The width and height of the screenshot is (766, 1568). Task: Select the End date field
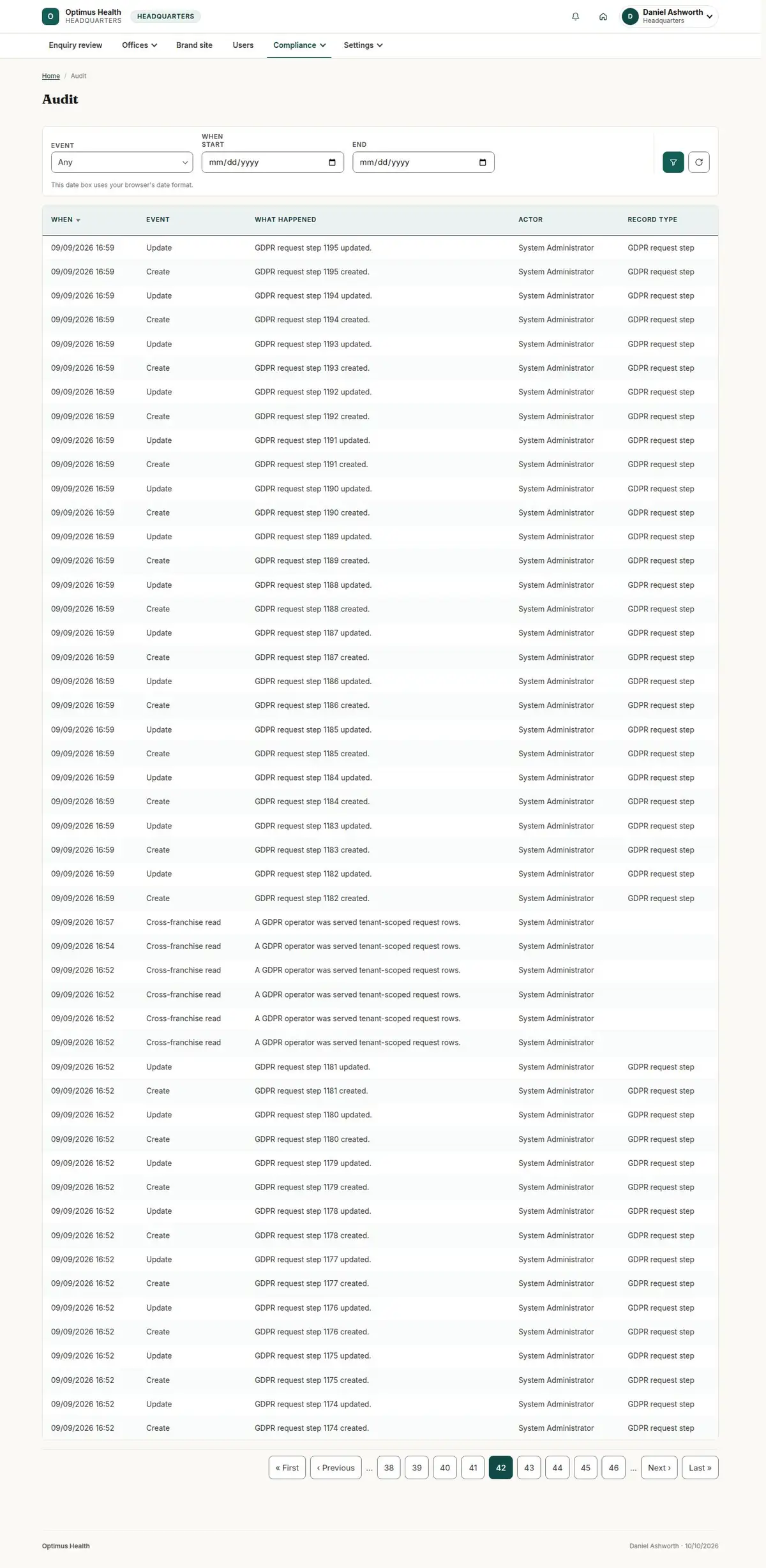pos(423,162)
